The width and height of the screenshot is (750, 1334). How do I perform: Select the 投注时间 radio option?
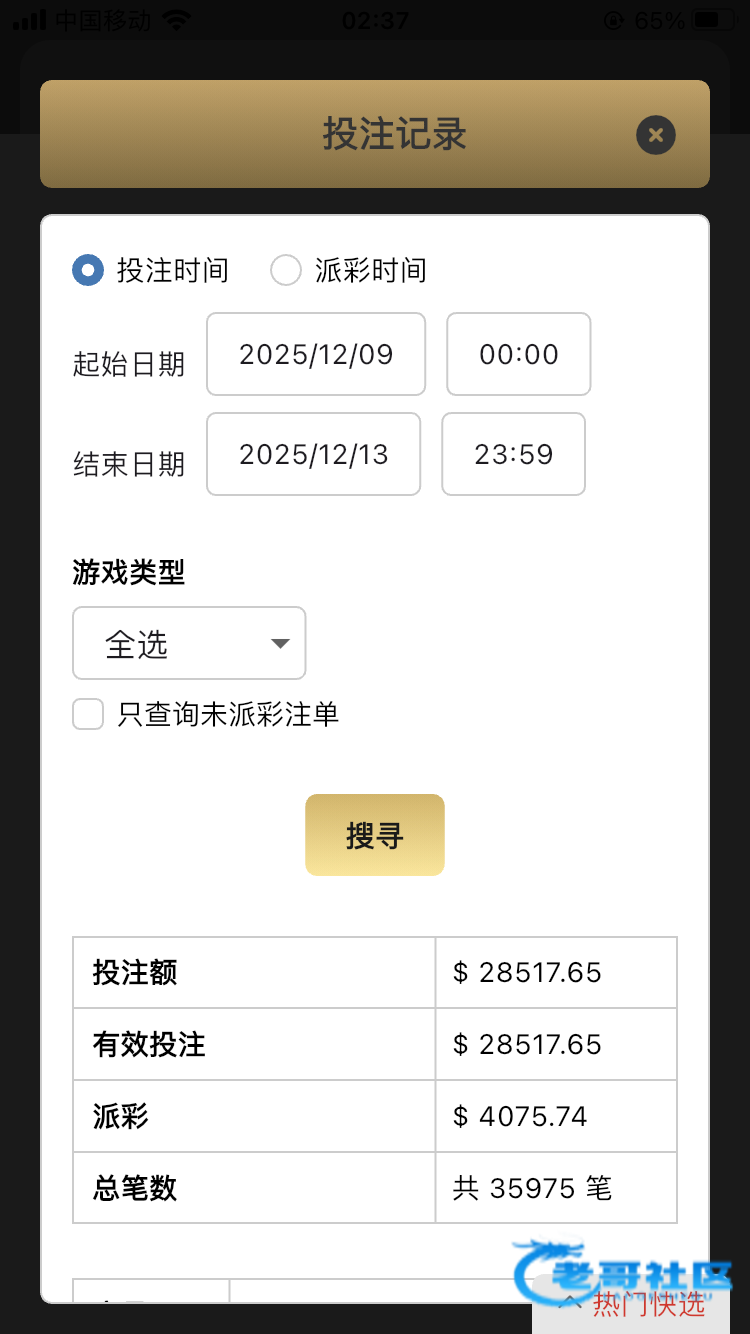(x=88, y=270)
